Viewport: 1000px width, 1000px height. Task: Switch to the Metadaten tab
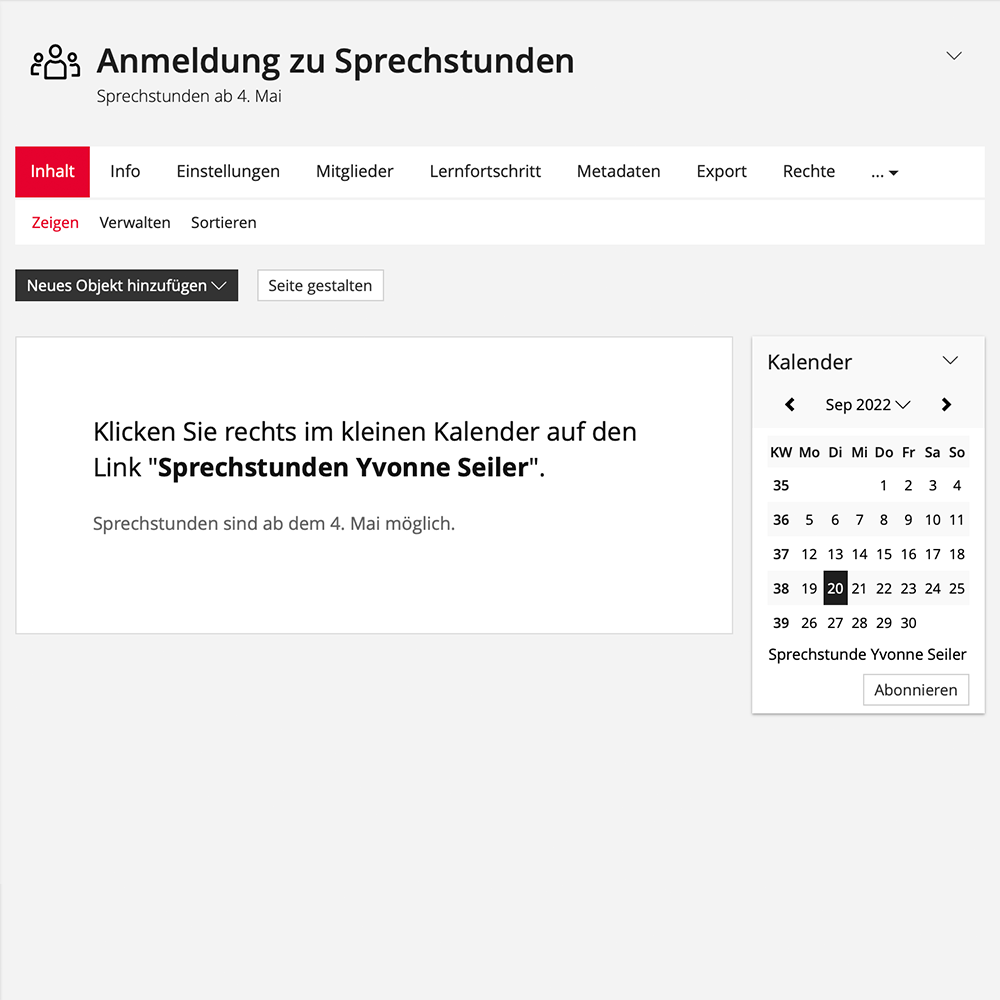(618, 171)
